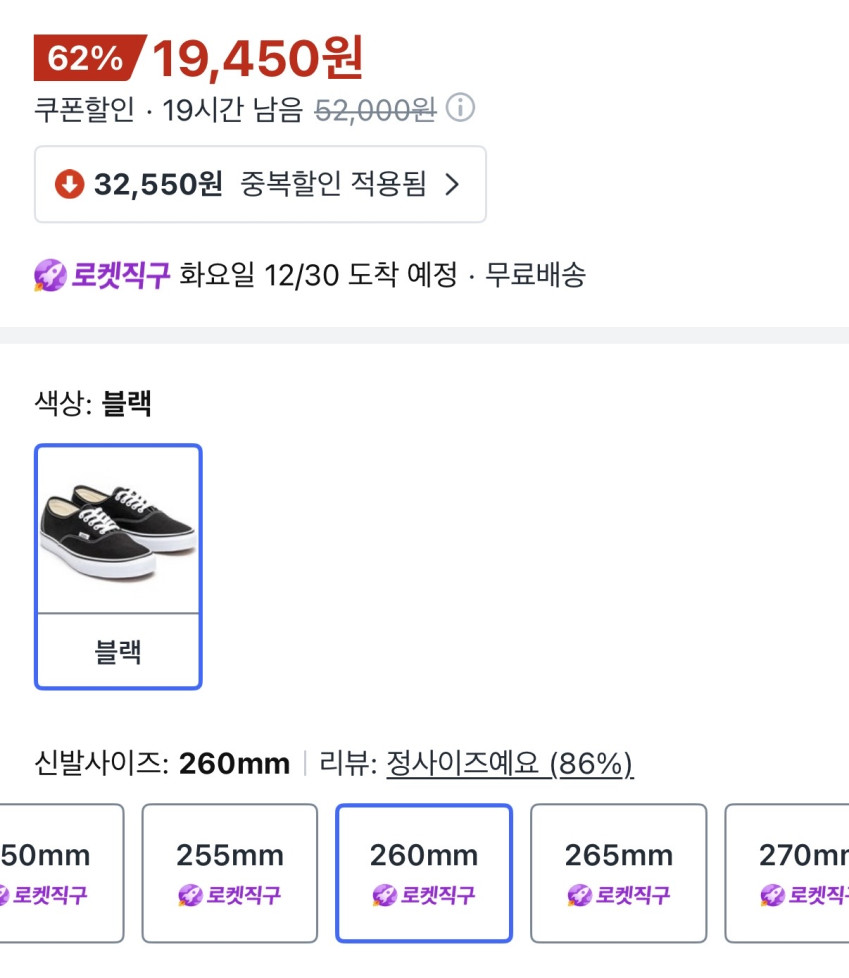Choose shoe size 270mm
Image resolution: width=849 pixels, height=978 pixels.
pos(790,872)
